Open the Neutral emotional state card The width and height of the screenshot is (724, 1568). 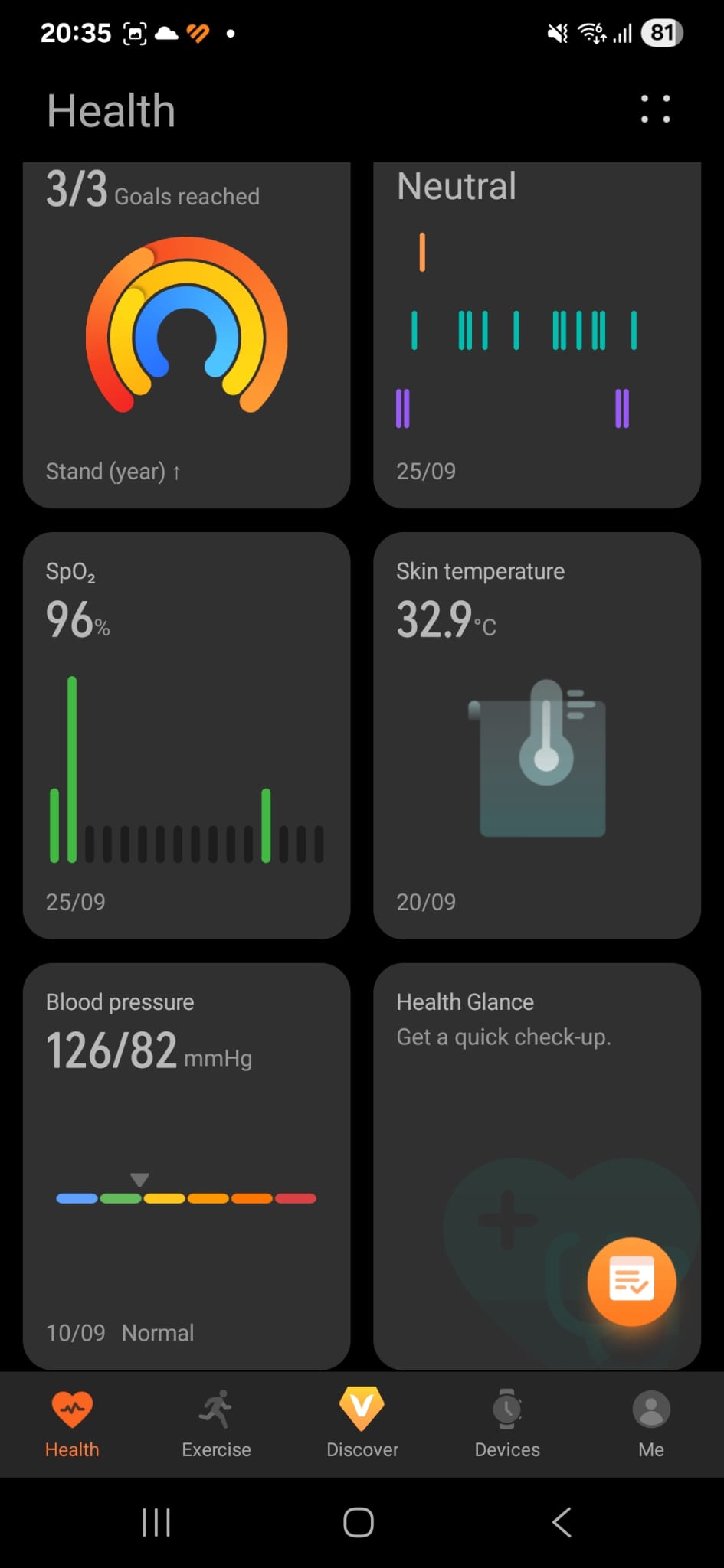pyautogui.click(x=536, y=335)
